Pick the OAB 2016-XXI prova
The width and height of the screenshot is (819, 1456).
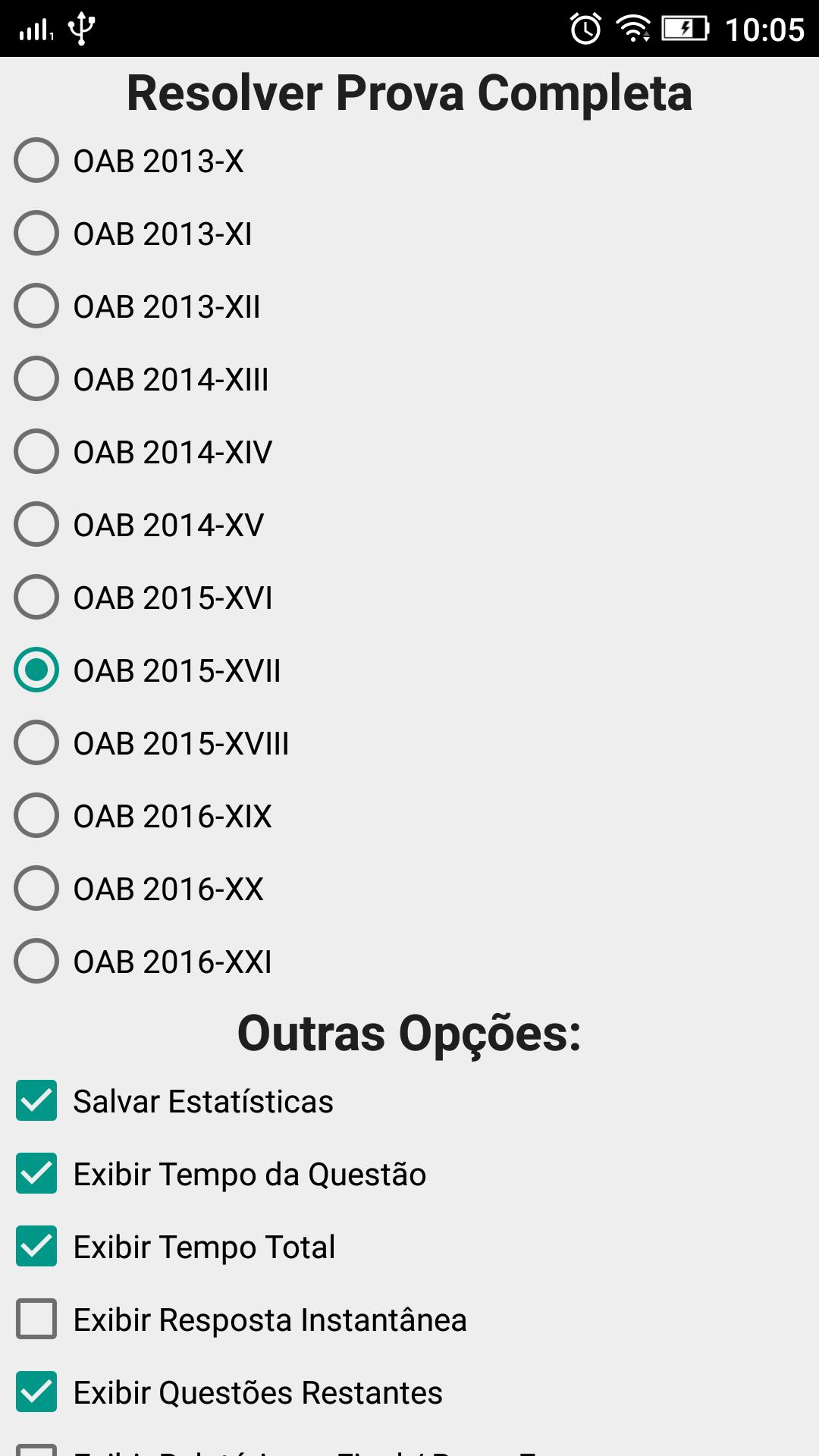click(x=36, y=961)
